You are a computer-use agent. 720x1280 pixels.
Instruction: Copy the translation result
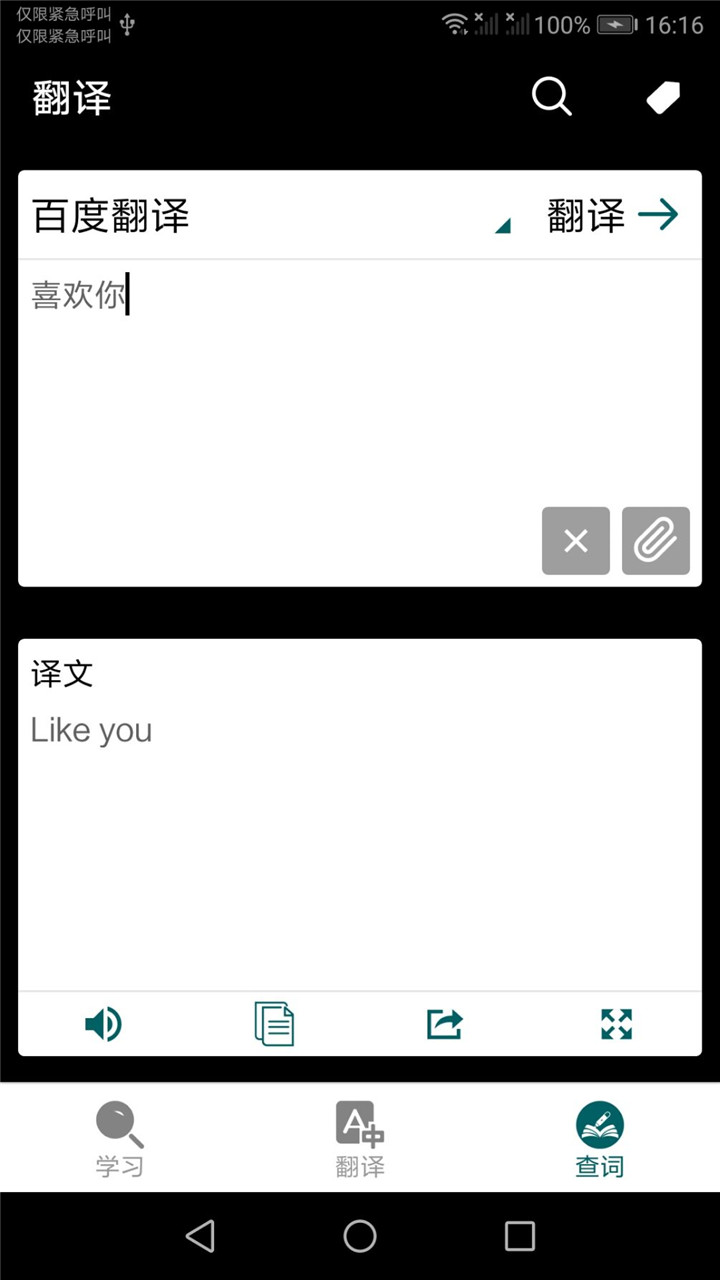click(x=273, y=1023)
